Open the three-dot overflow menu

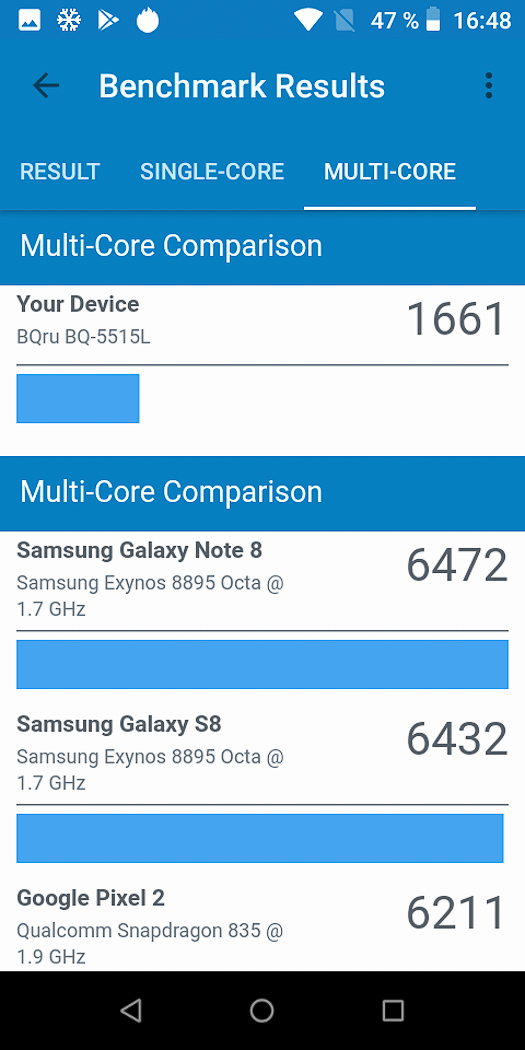[489, 86]
